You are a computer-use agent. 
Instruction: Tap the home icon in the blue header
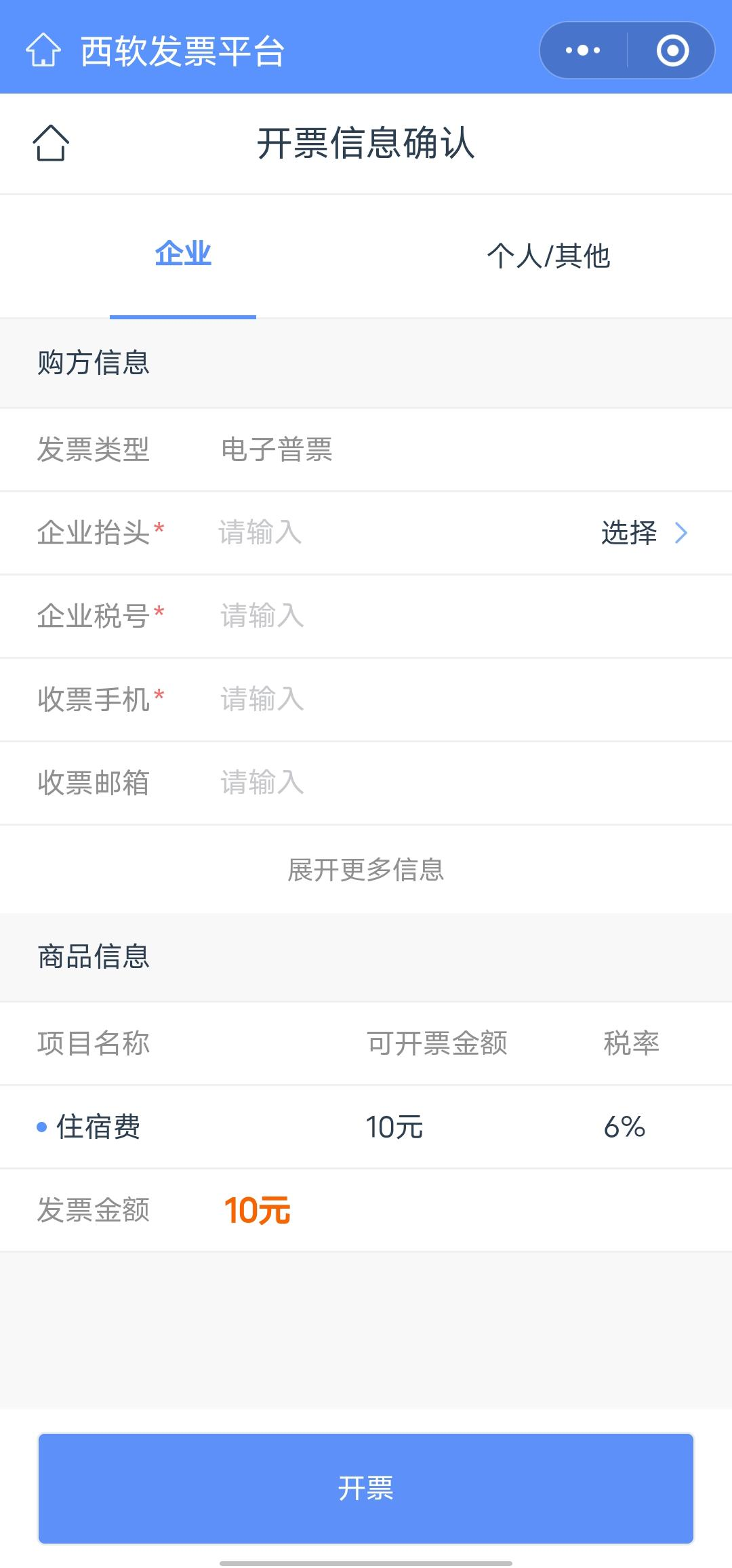(43, 50)
